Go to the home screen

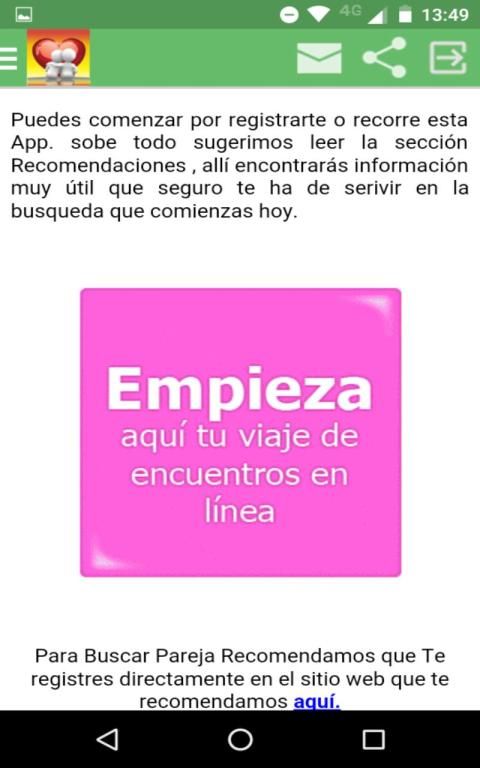point(240,739)
